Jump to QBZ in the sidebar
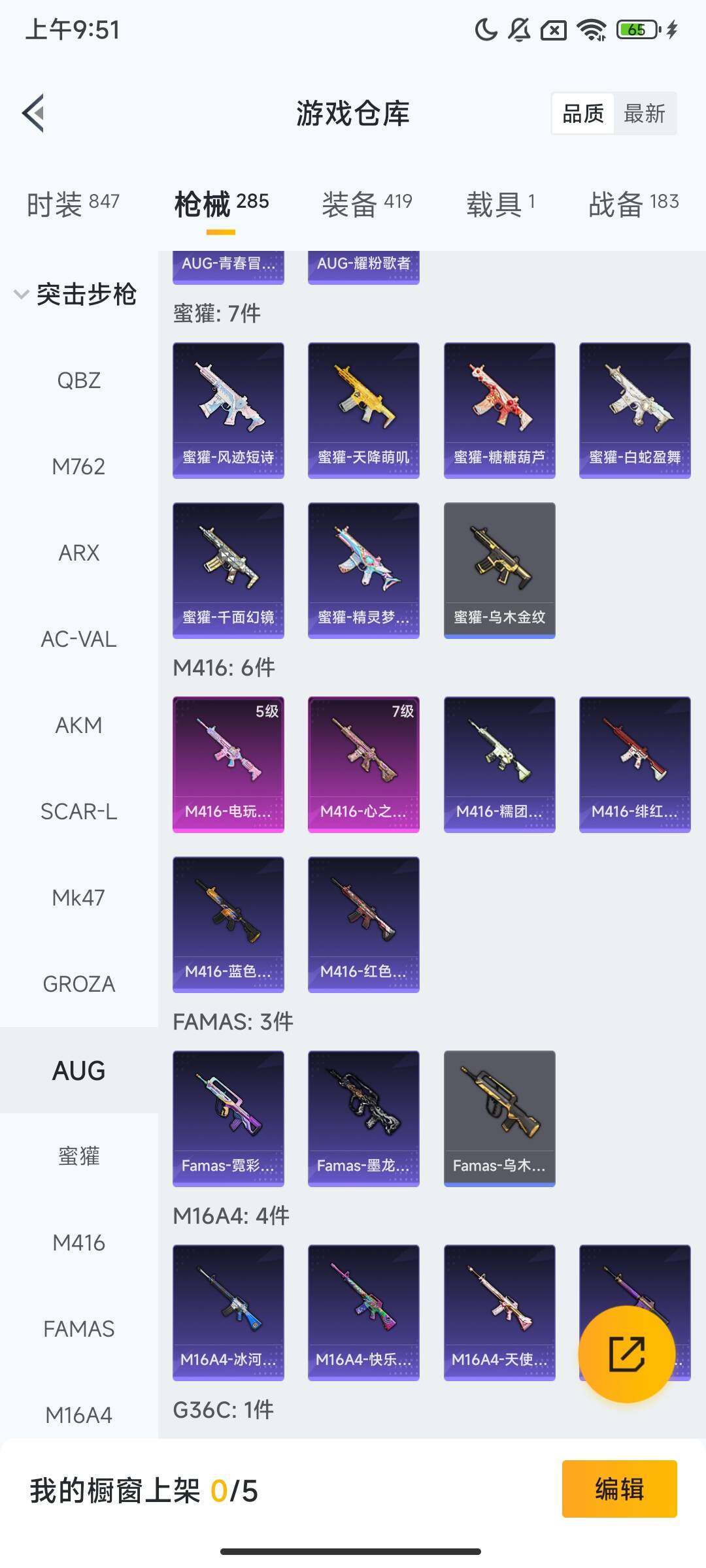Viewport: 706px width, 1568px height. tap(78, 380)
